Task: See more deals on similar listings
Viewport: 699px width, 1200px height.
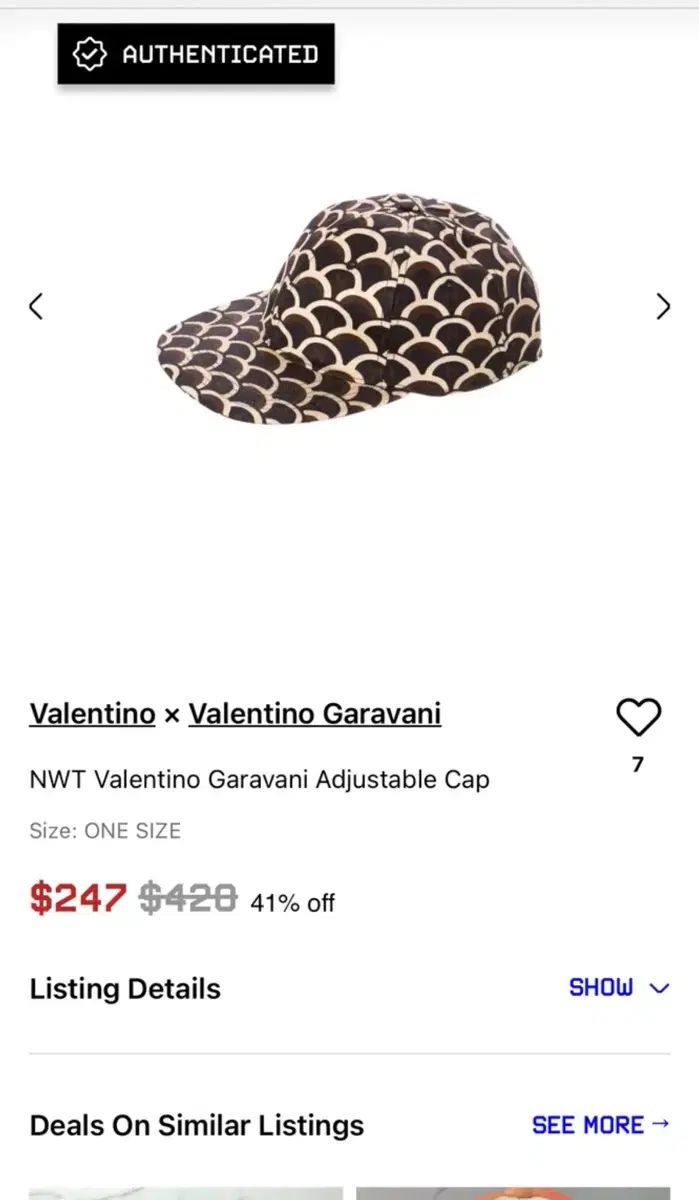Action: coord(600,1125)
